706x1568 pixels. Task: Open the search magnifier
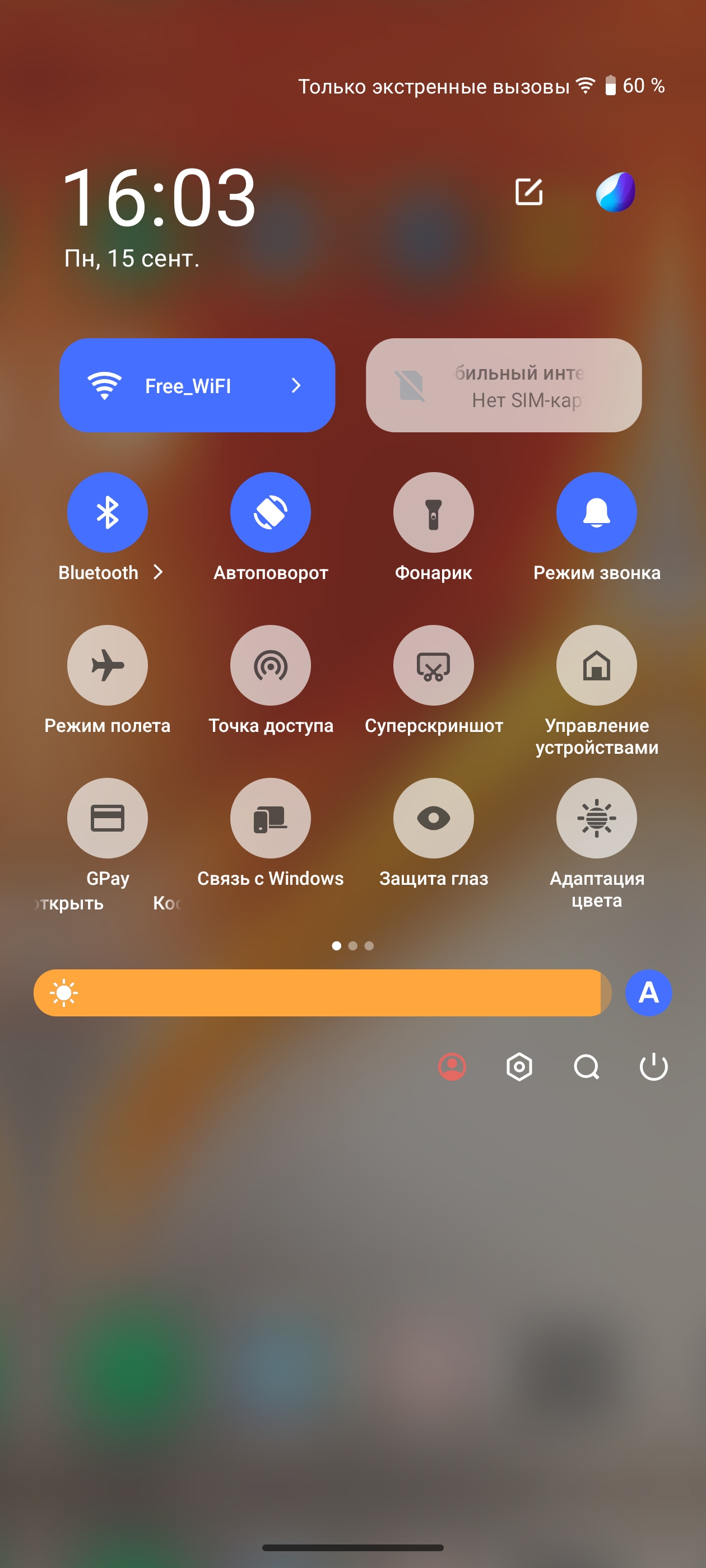pyautogui.click(x=587, y=1067)
